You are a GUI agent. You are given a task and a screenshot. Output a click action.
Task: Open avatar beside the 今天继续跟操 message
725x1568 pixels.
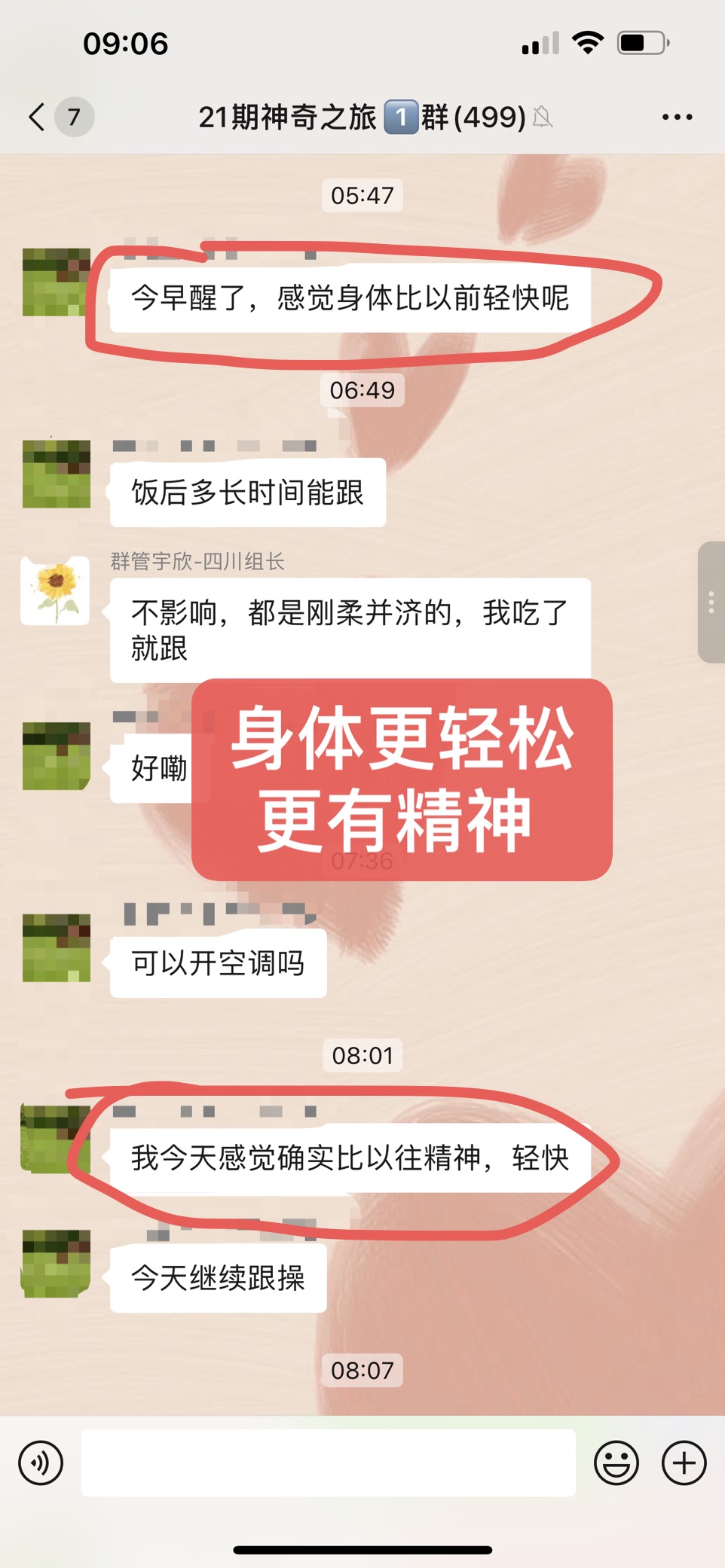(57, 1263)
